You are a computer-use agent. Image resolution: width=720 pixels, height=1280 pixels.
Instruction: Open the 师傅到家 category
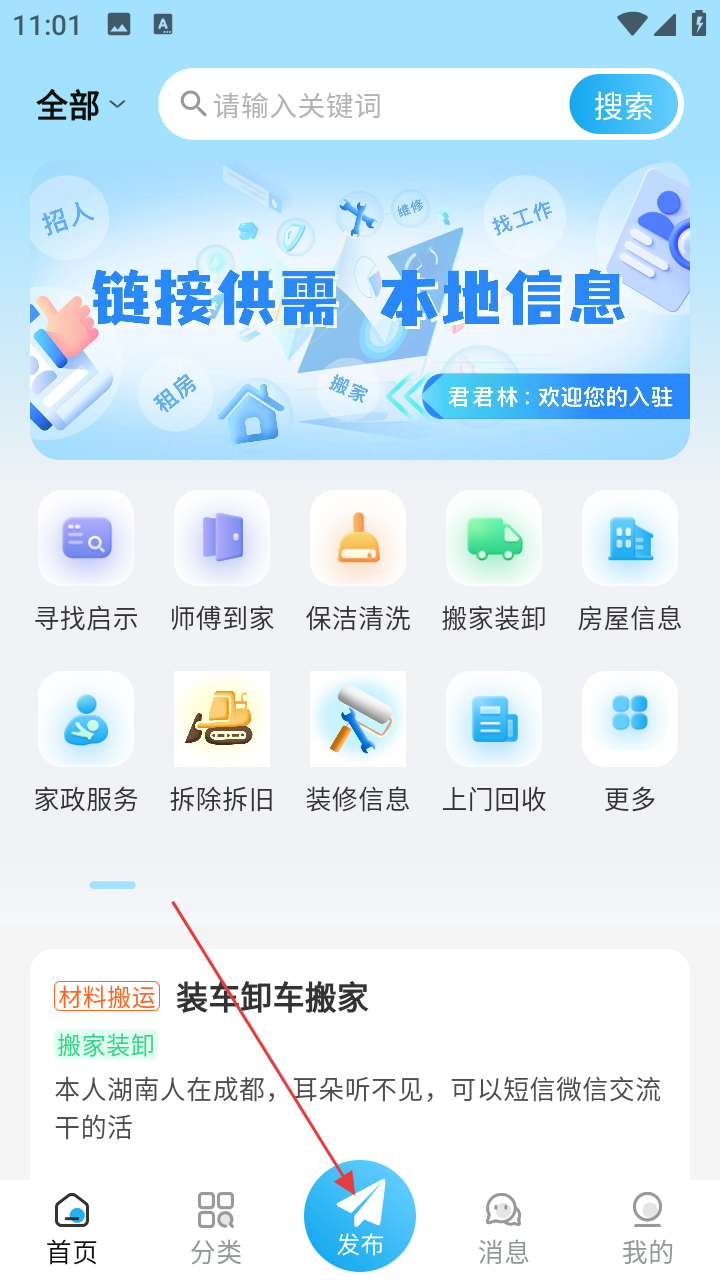pyautogui.click(x=222, y=560)
